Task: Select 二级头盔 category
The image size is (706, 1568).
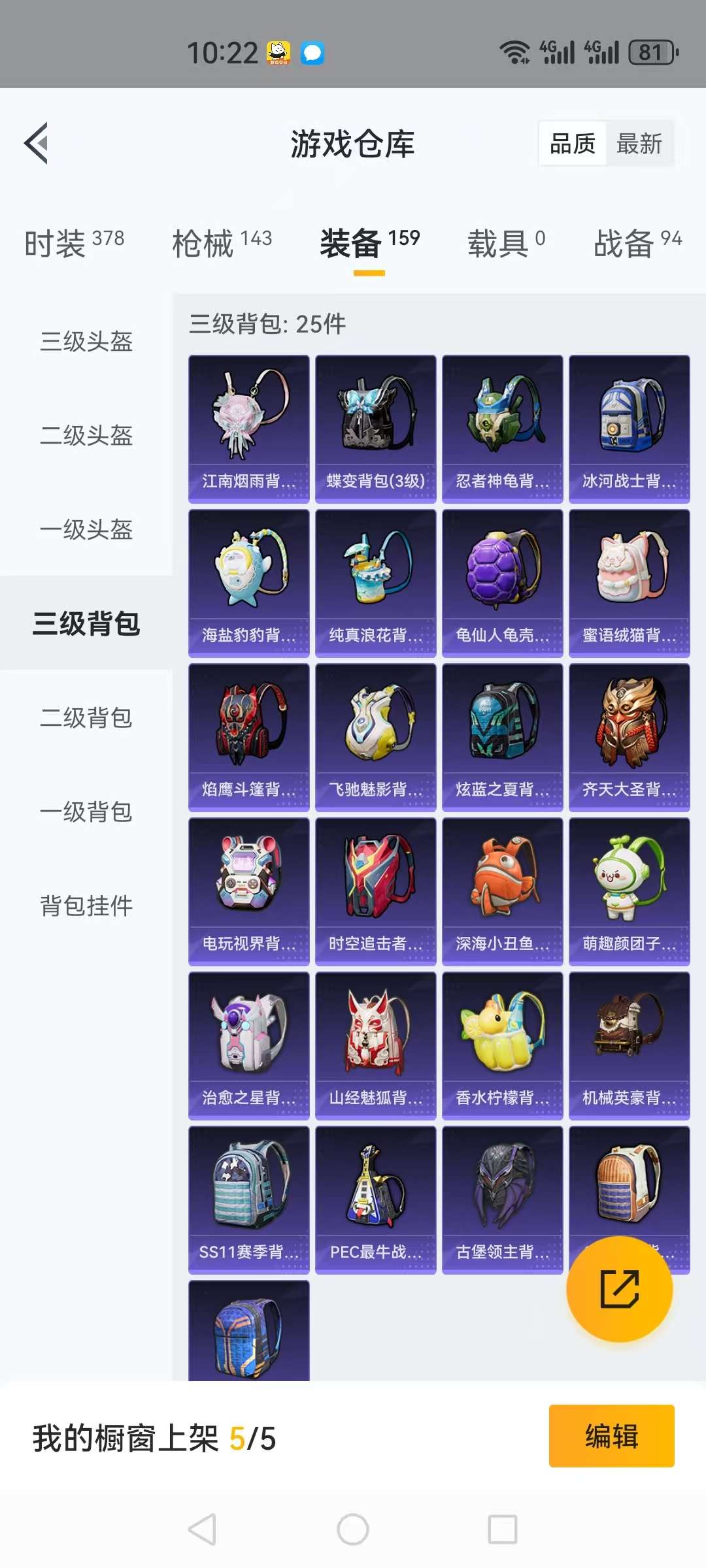Action: point(86,435)
